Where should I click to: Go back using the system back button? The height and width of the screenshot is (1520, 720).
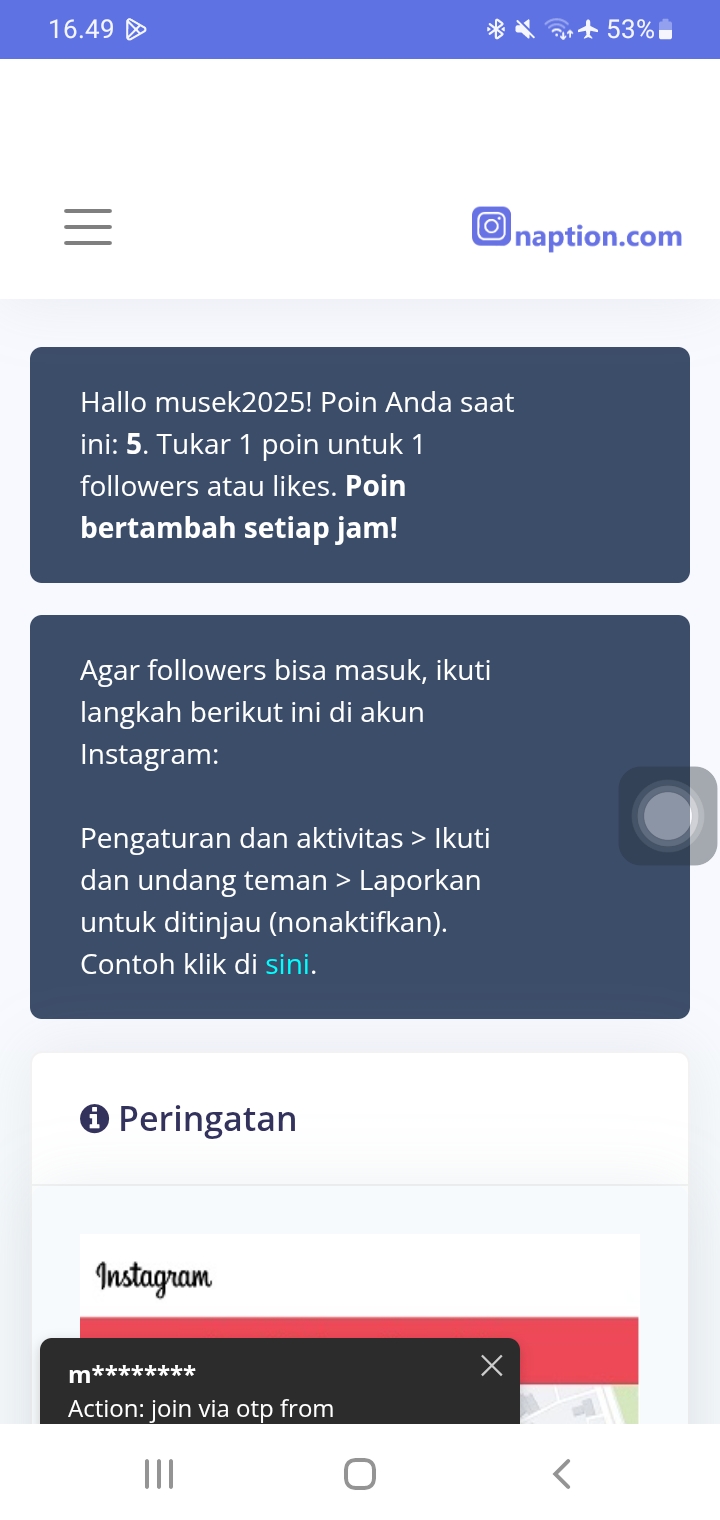[562, 1473]
